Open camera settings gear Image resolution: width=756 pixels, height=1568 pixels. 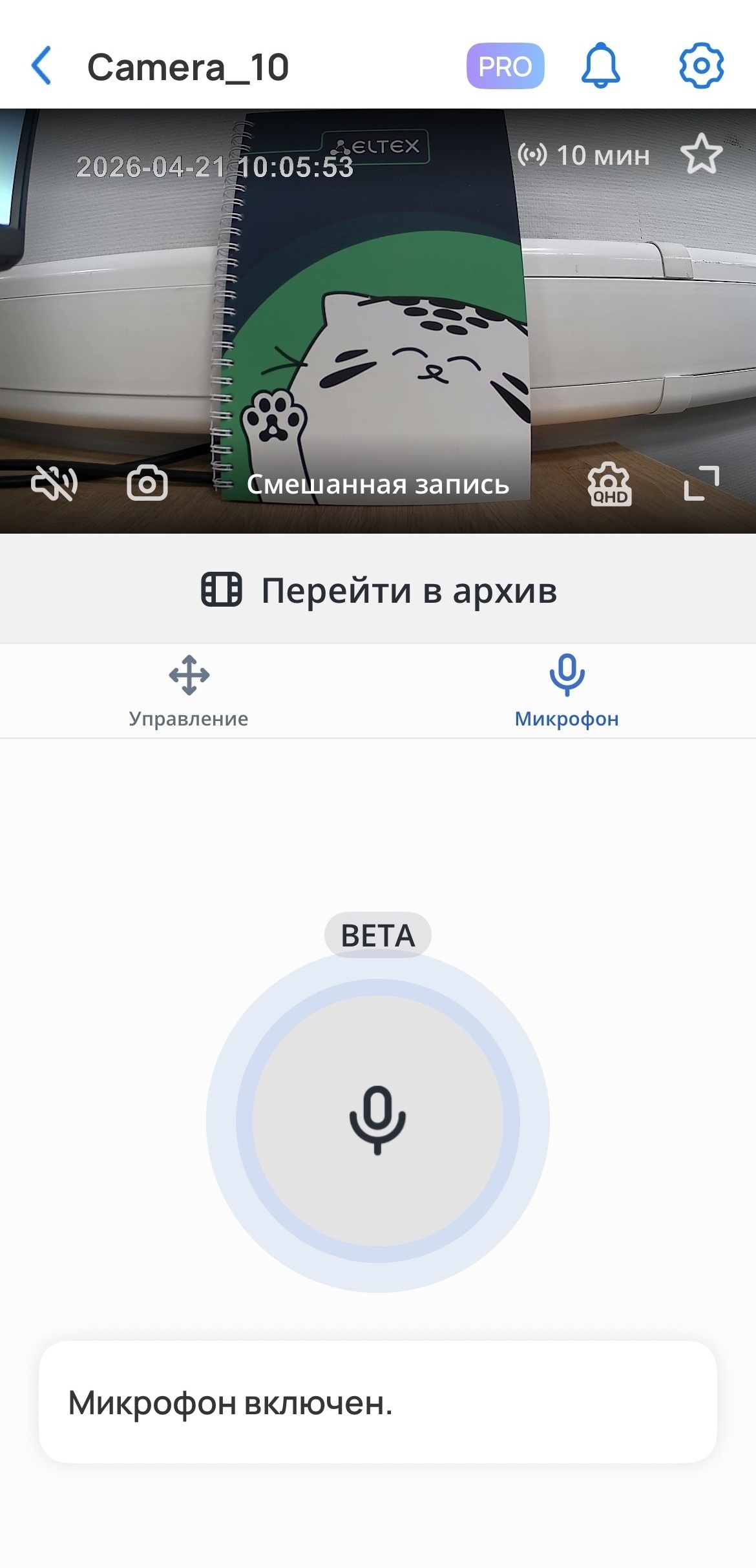[701, 66]
